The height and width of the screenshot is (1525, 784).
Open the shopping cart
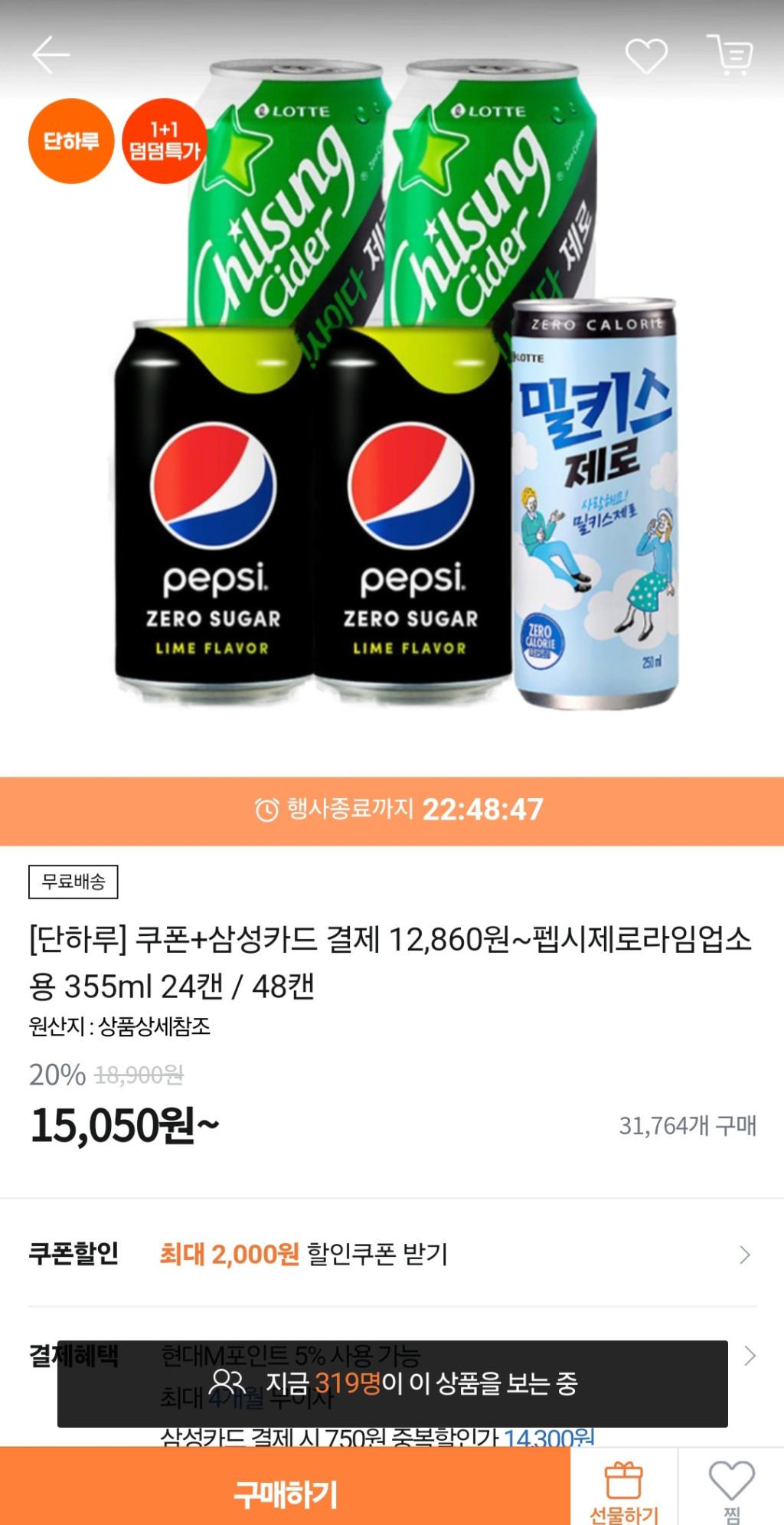730,55
